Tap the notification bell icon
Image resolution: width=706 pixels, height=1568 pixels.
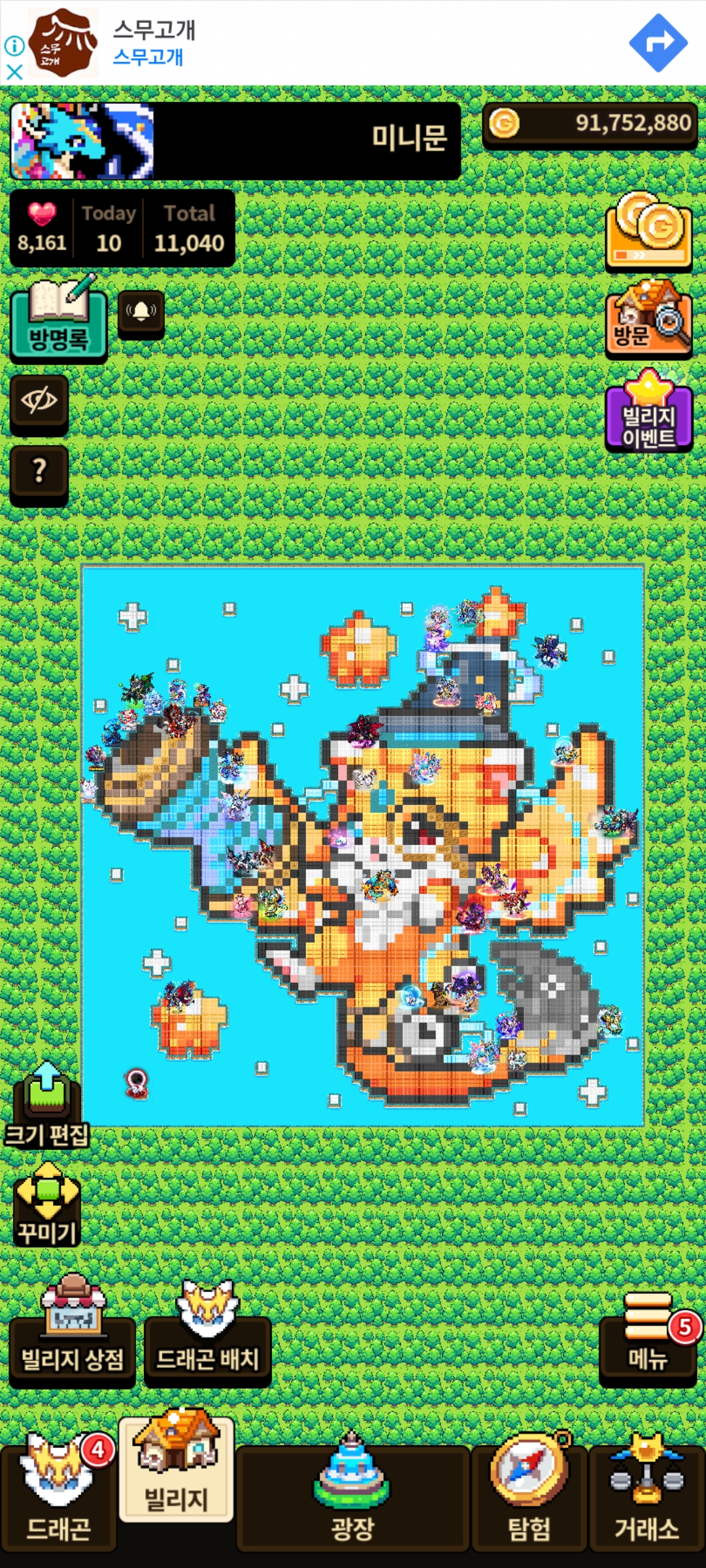141,312
